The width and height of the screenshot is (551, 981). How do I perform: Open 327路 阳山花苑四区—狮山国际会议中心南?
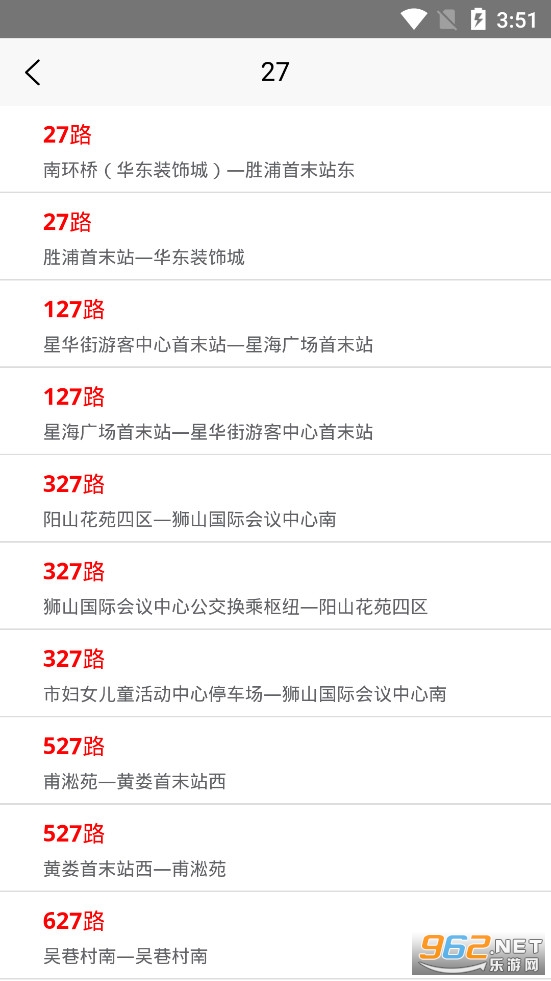tap(275, 499)
